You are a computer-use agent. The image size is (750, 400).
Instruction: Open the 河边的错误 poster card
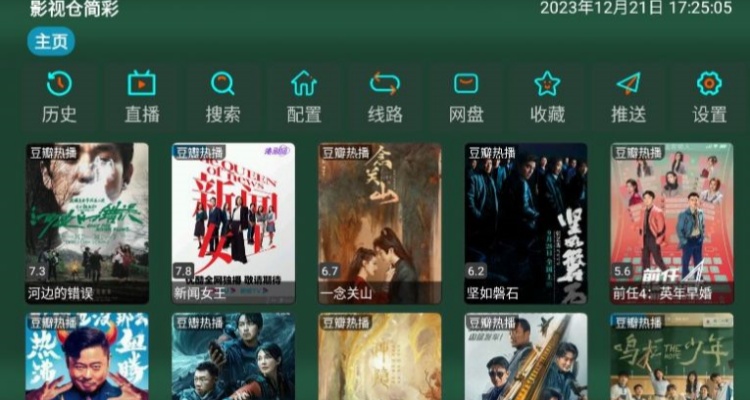(87, 222)
